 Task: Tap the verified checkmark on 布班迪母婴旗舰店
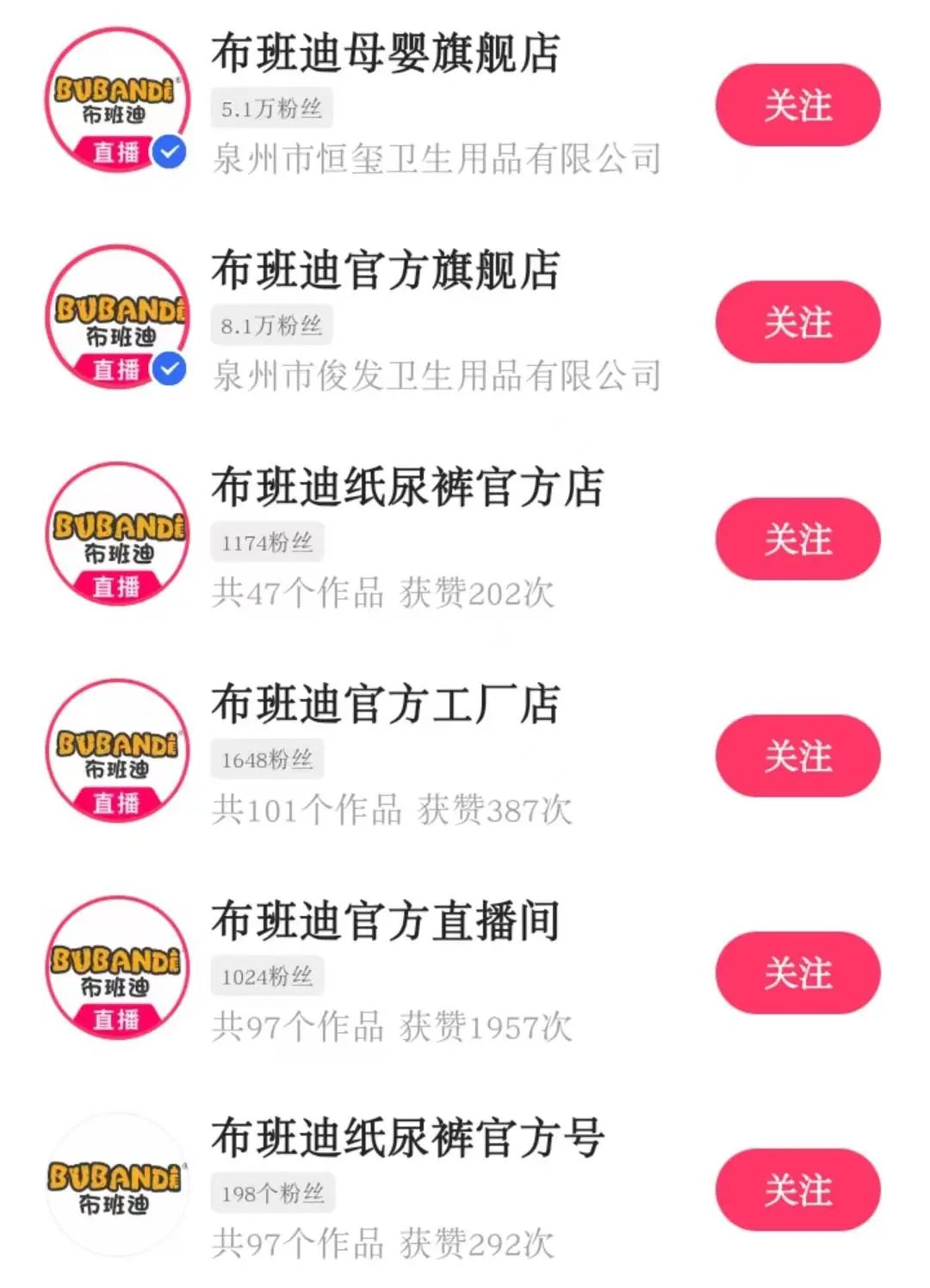170,151
